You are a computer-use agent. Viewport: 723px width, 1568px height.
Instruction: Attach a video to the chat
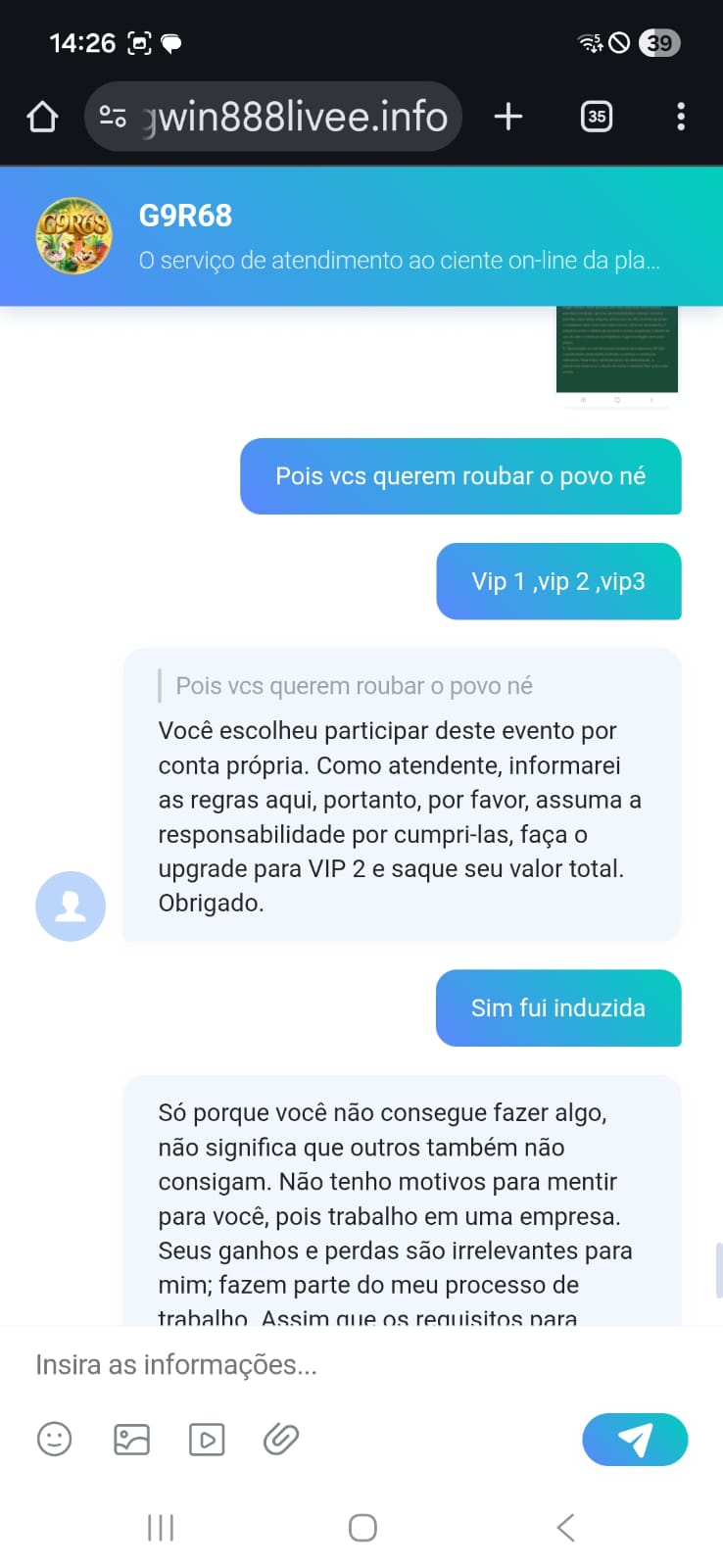point(207,1439)
